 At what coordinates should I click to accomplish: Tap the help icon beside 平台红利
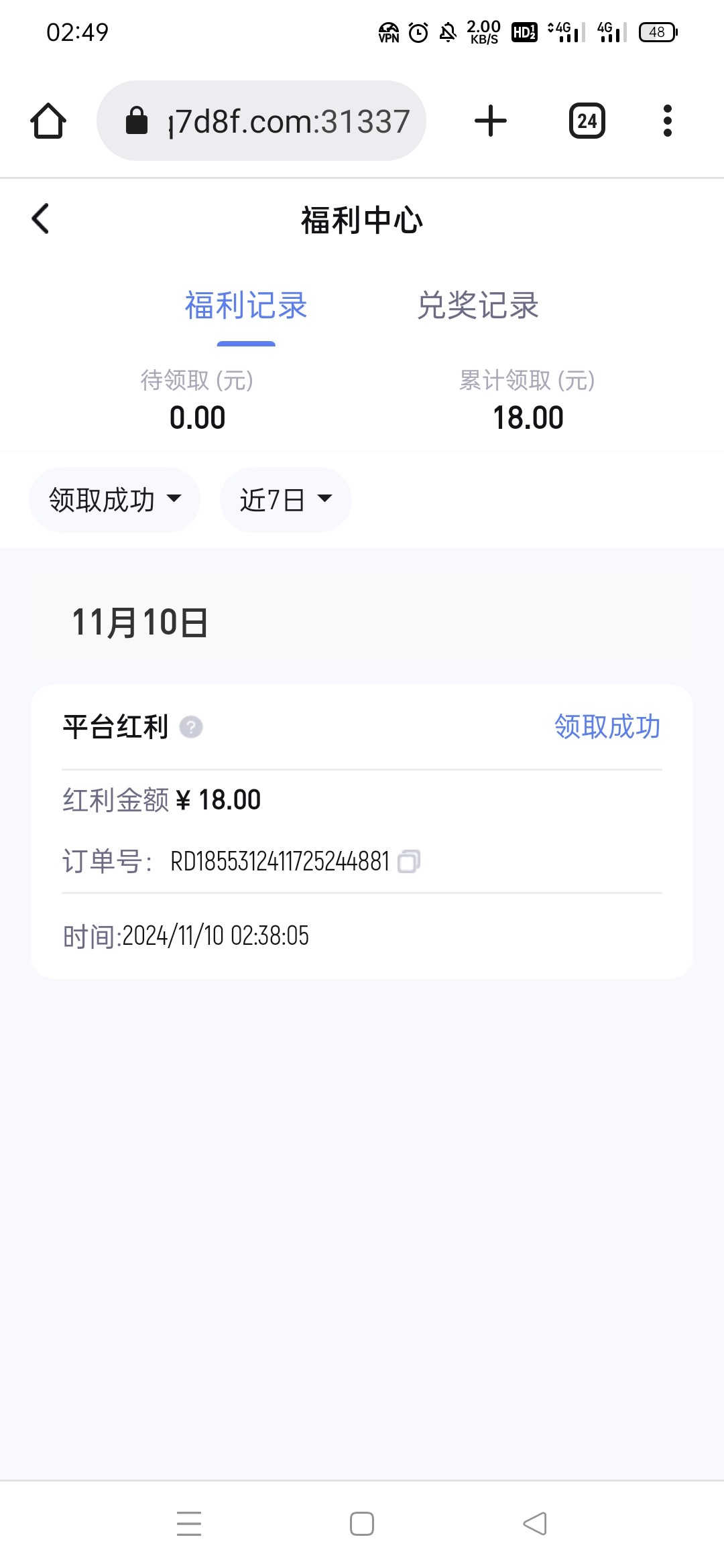(x=191, y=727)
